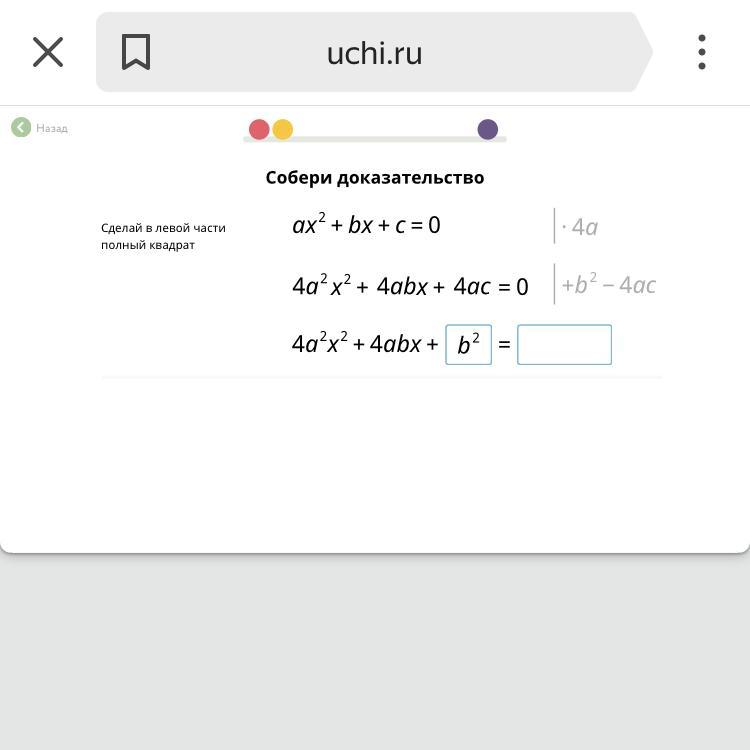The image size is (750, 750).
Task: Tap the filled box containing b²
Action: 468,345
